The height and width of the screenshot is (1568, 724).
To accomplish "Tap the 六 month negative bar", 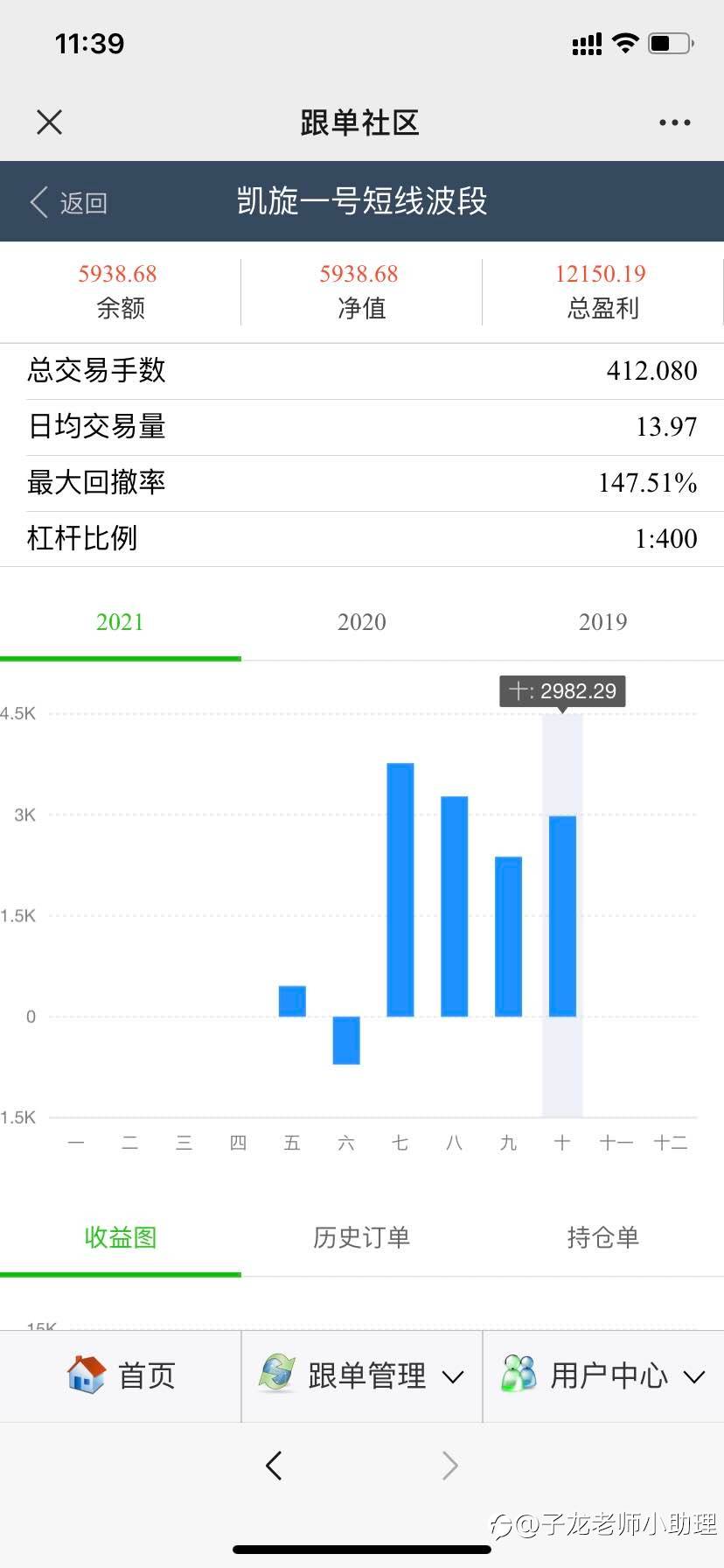I will [346, 1040].
